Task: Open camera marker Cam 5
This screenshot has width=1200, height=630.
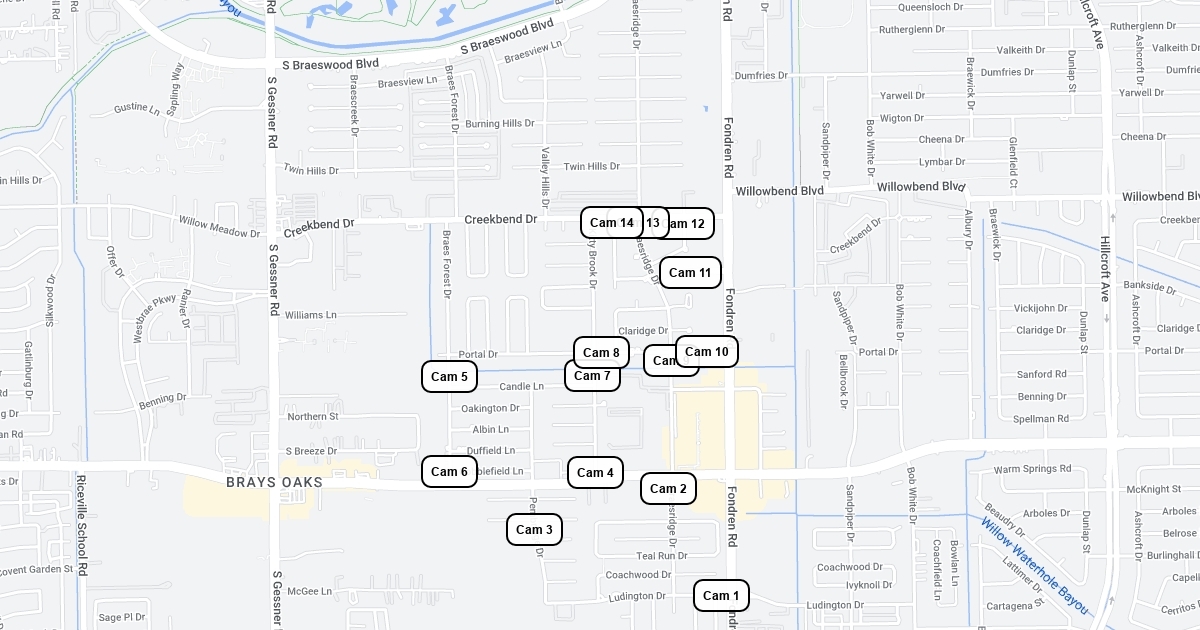Action: (x=449, y=376)
